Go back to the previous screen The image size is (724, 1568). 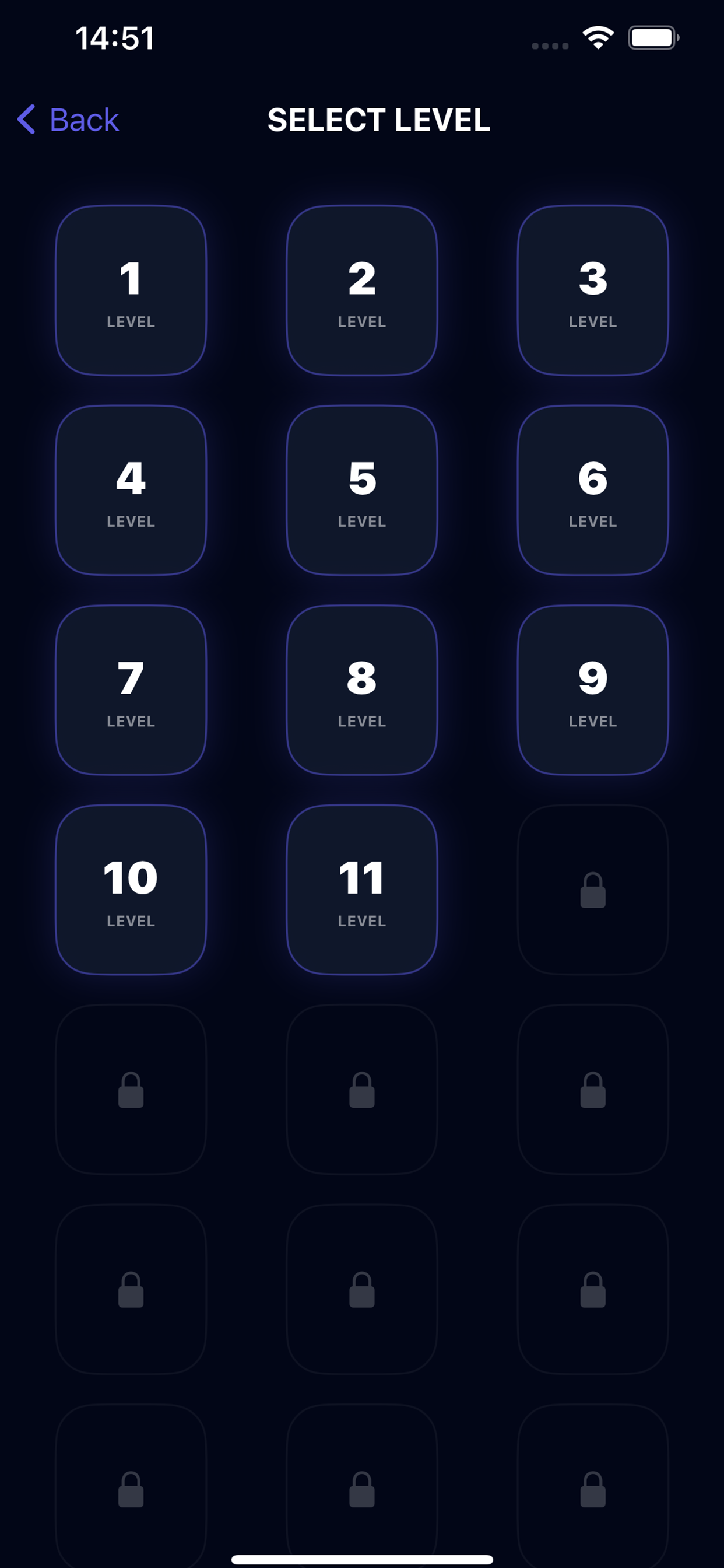click(68, 120)
